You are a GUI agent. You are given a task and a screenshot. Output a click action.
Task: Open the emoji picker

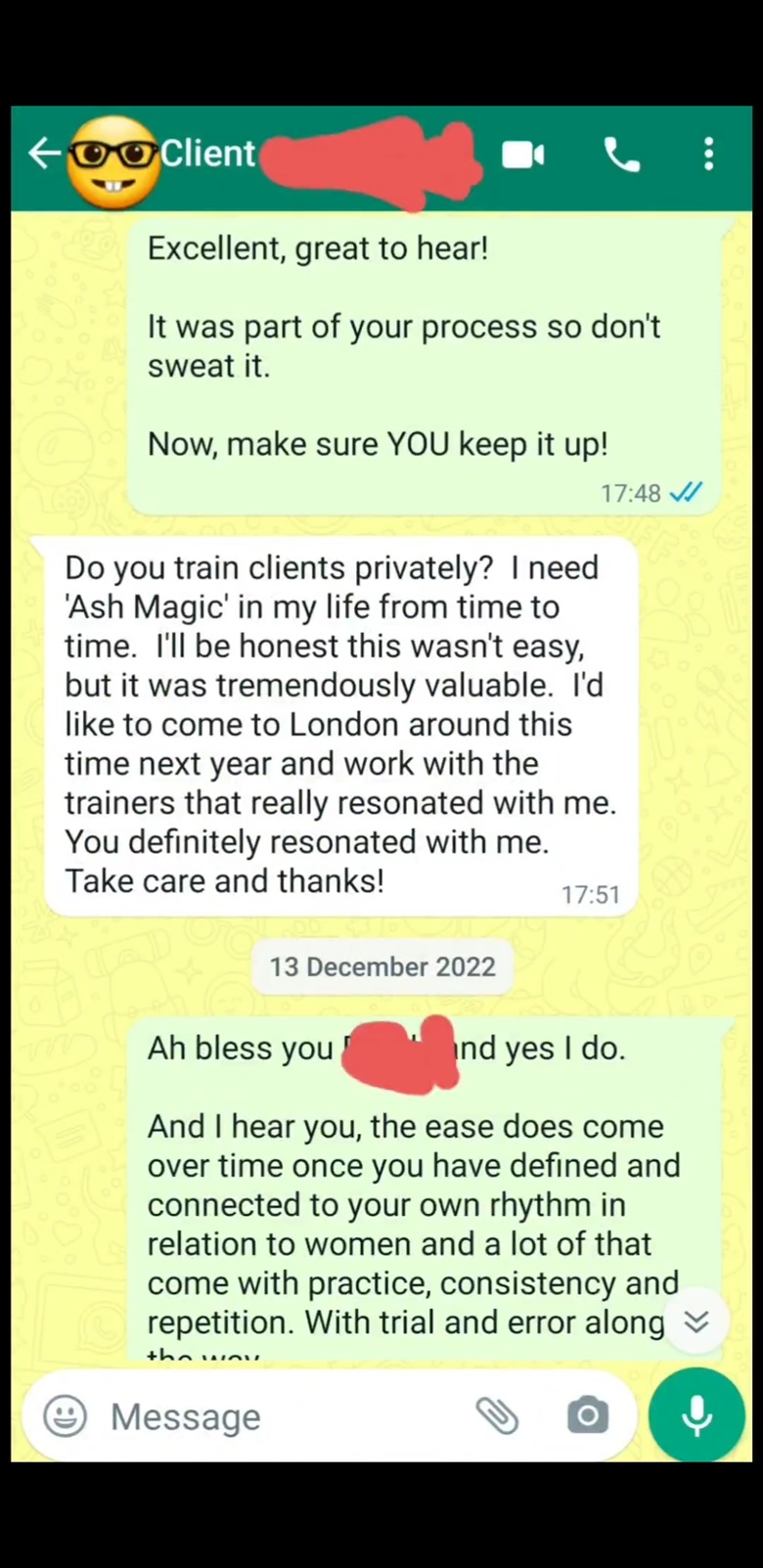tap(66, 1415)
